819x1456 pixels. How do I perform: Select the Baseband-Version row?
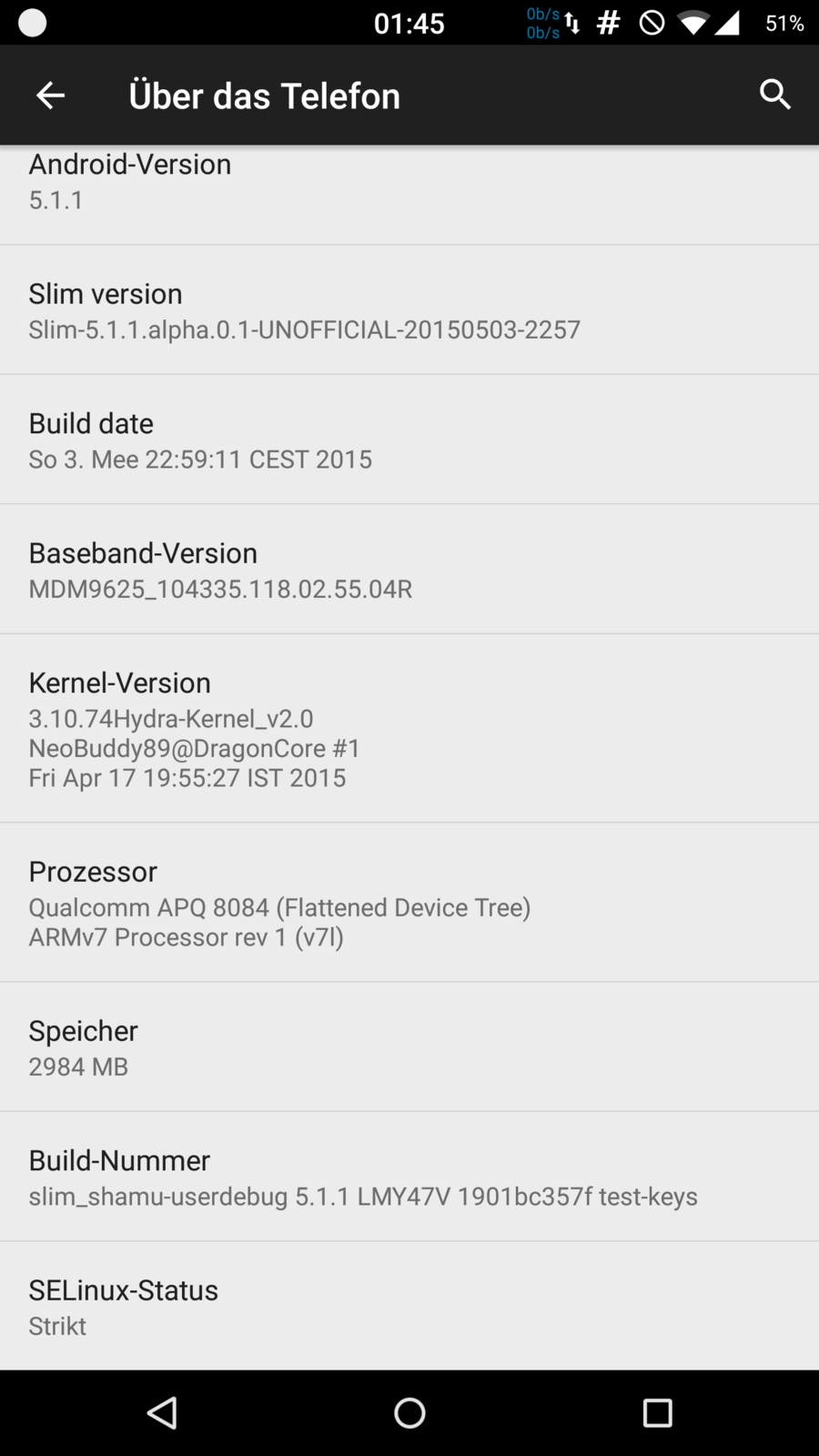[409, 570]
